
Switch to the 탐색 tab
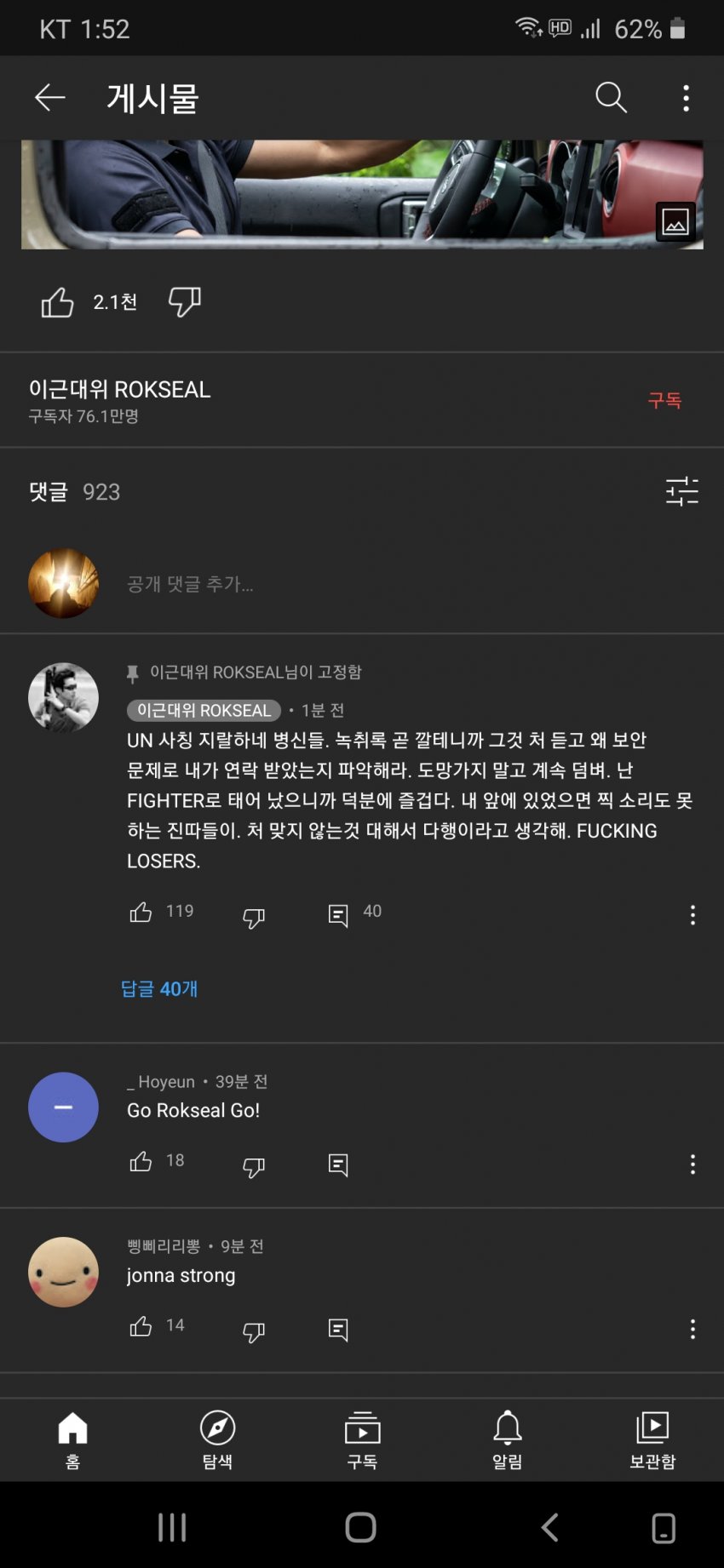217,1439
